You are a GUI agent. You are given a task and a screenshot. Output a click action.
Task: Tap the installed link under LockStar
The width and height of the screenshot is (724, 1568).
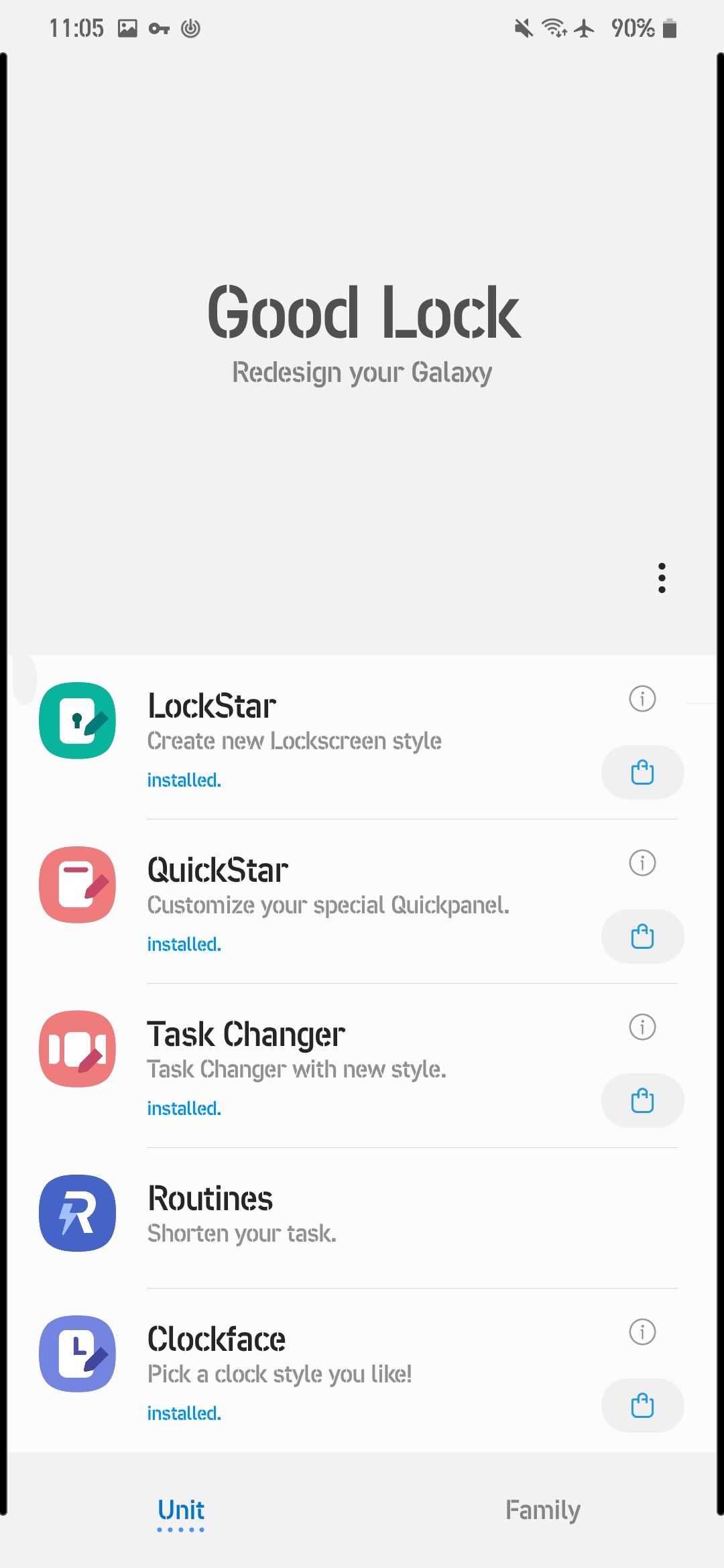click(184, 779)
